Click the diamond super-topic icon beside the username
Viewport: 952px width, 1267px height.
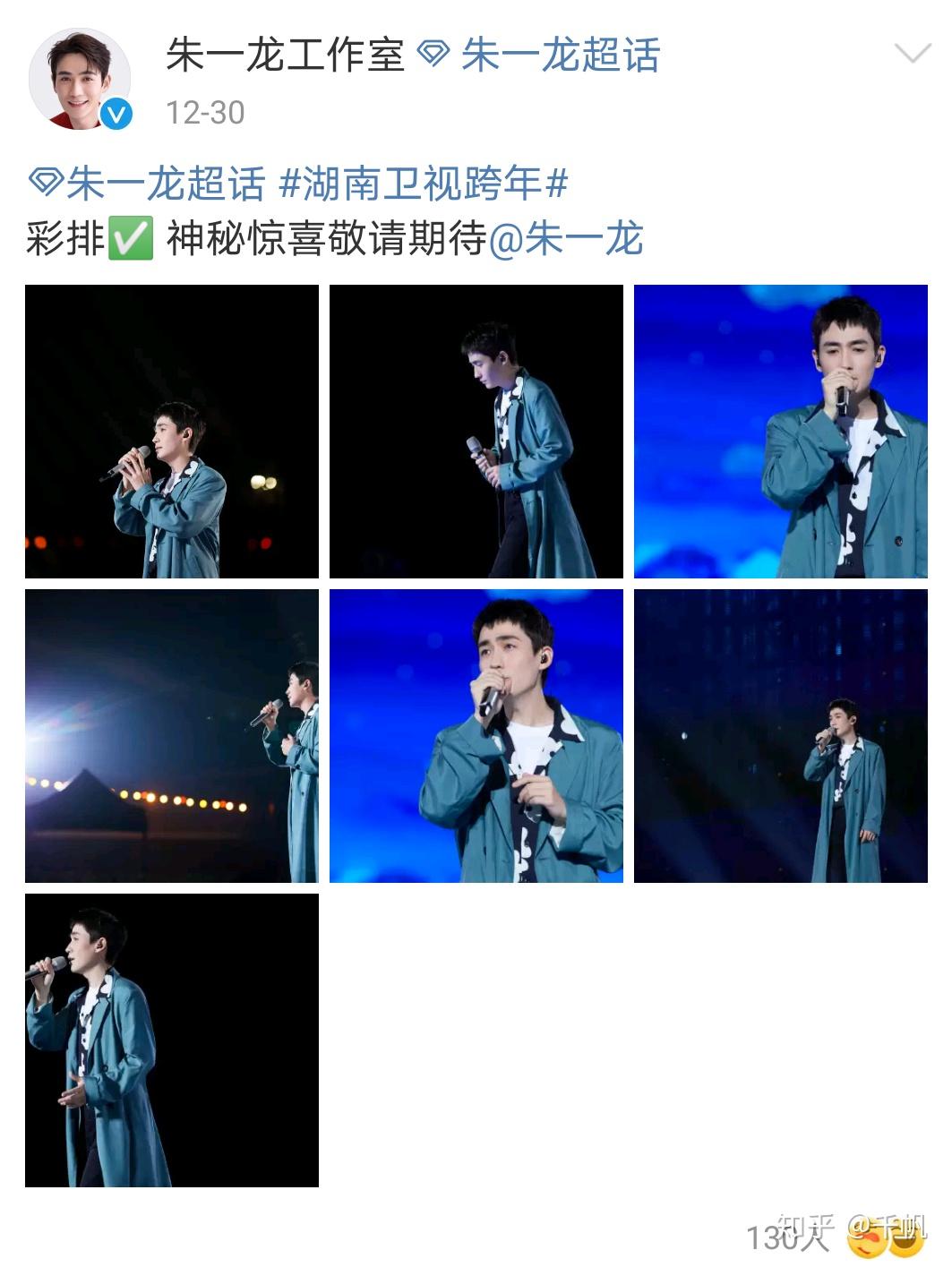[432, 54]
